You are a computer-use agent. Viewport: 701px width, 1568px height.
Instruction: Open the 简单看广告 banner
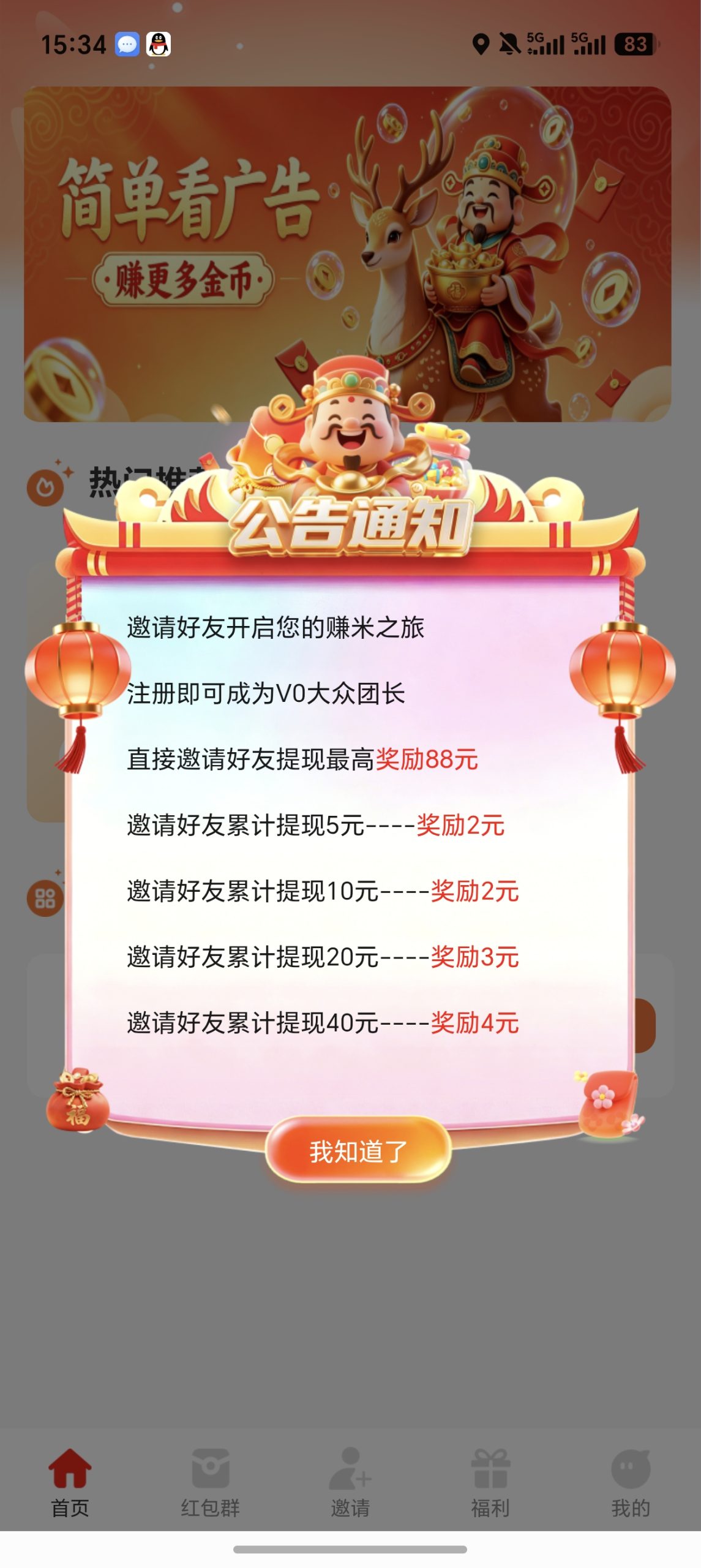pos(348,254)
